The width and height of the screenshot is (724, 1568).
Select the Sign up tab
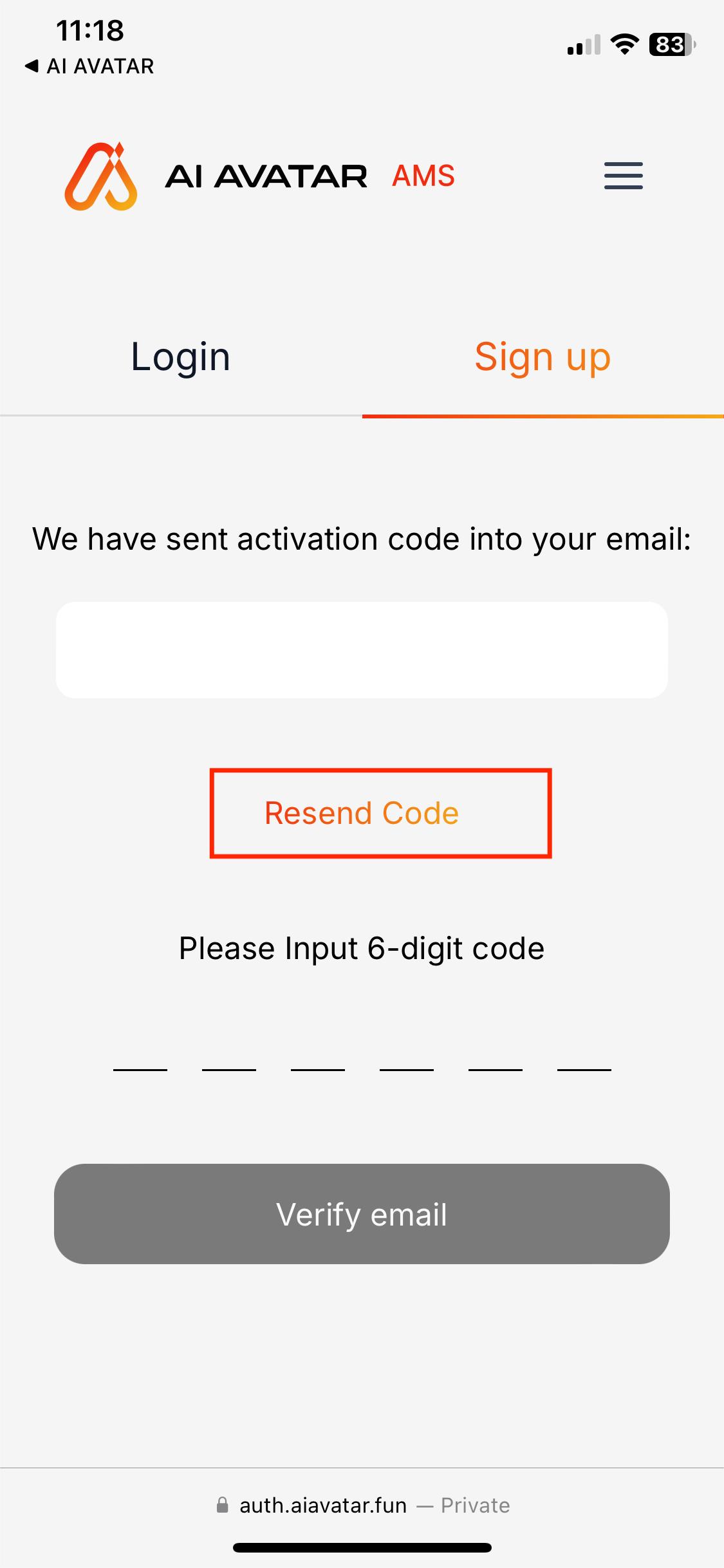point(543,357)
